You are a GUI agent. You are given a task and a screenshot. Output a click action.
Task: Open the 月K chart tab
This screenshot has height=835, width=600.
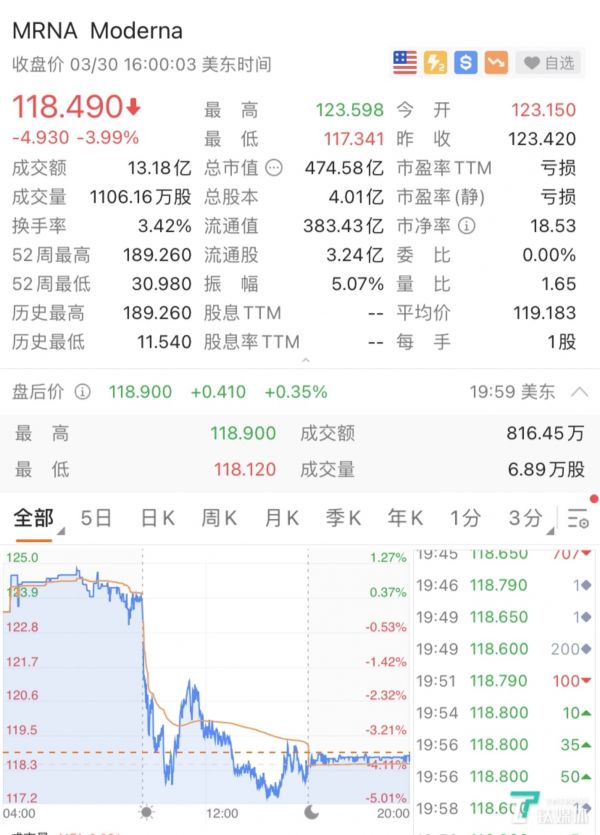[281, 518]
